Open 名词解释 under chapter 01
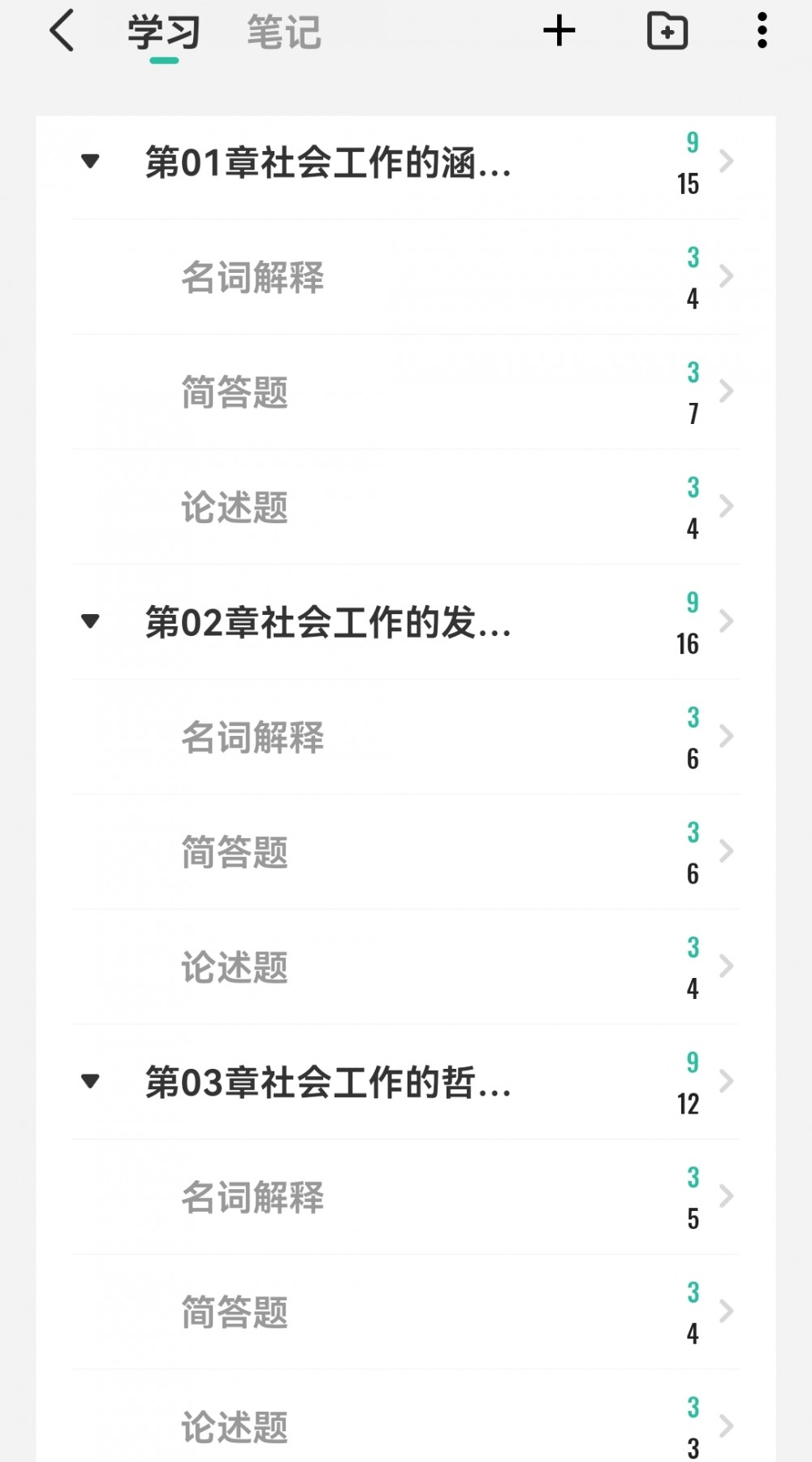812x1462 pixels. coord(406,277)
